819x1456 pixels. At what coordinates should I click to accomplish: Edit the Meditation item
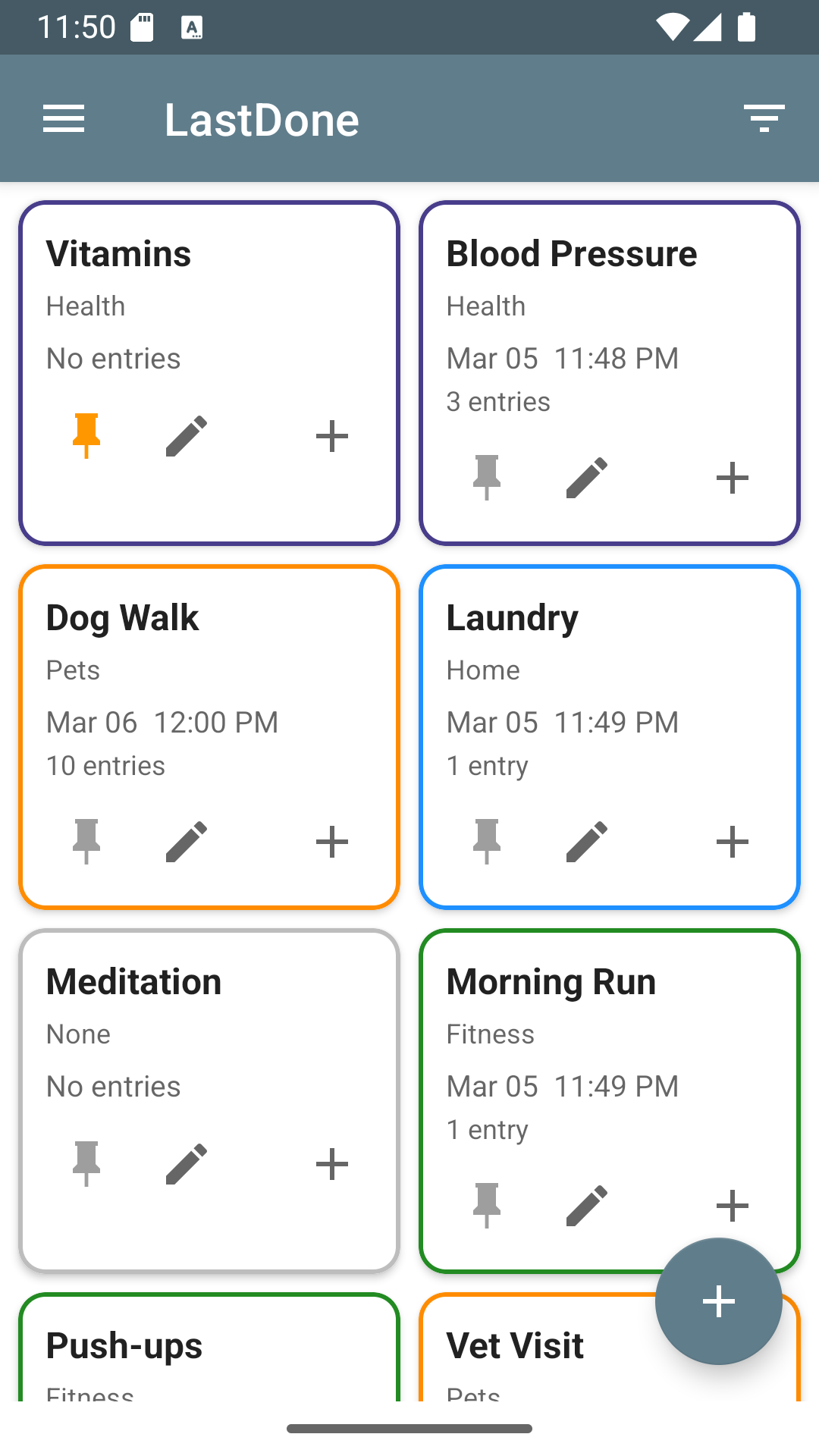(x=187, y=1163)
